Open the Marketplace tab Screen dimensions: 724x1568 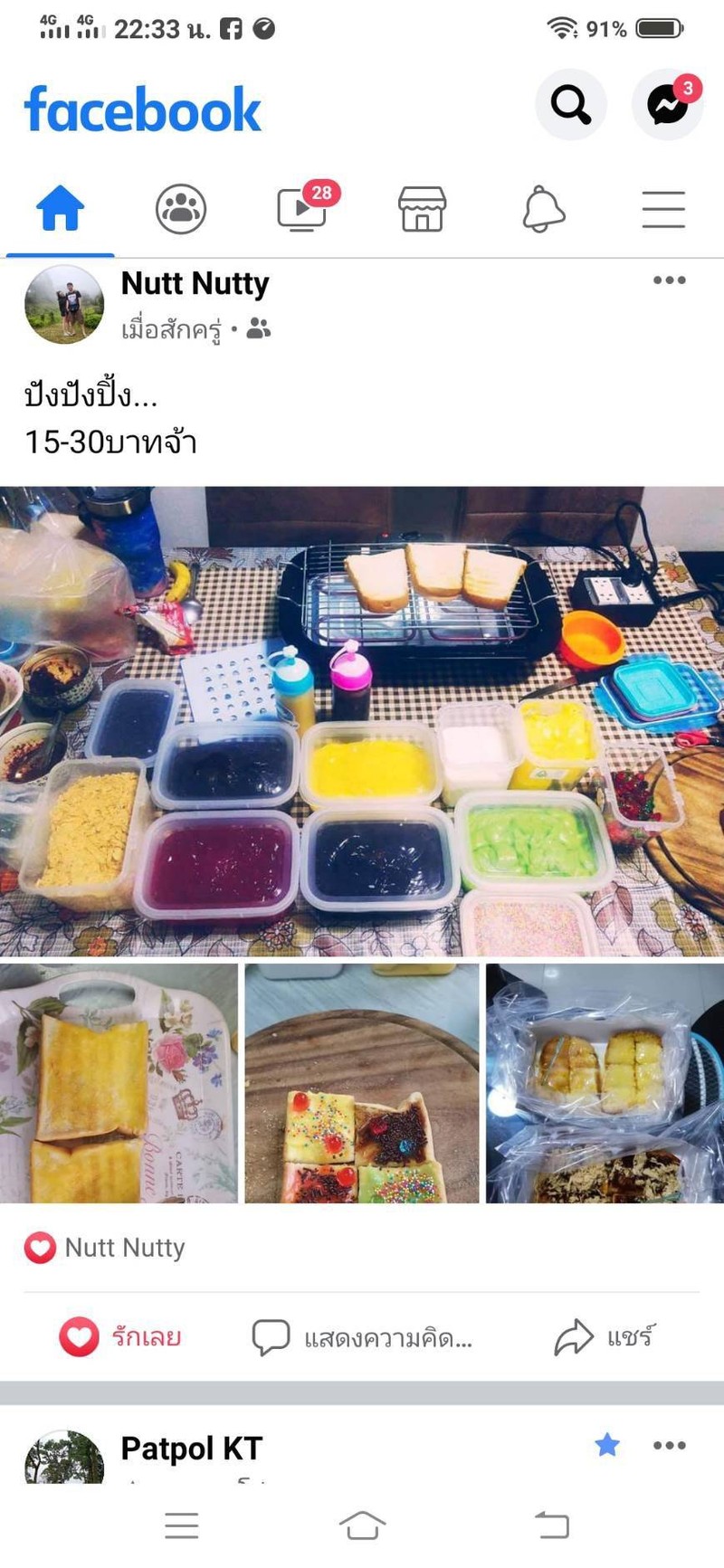(x=422, y=209)
